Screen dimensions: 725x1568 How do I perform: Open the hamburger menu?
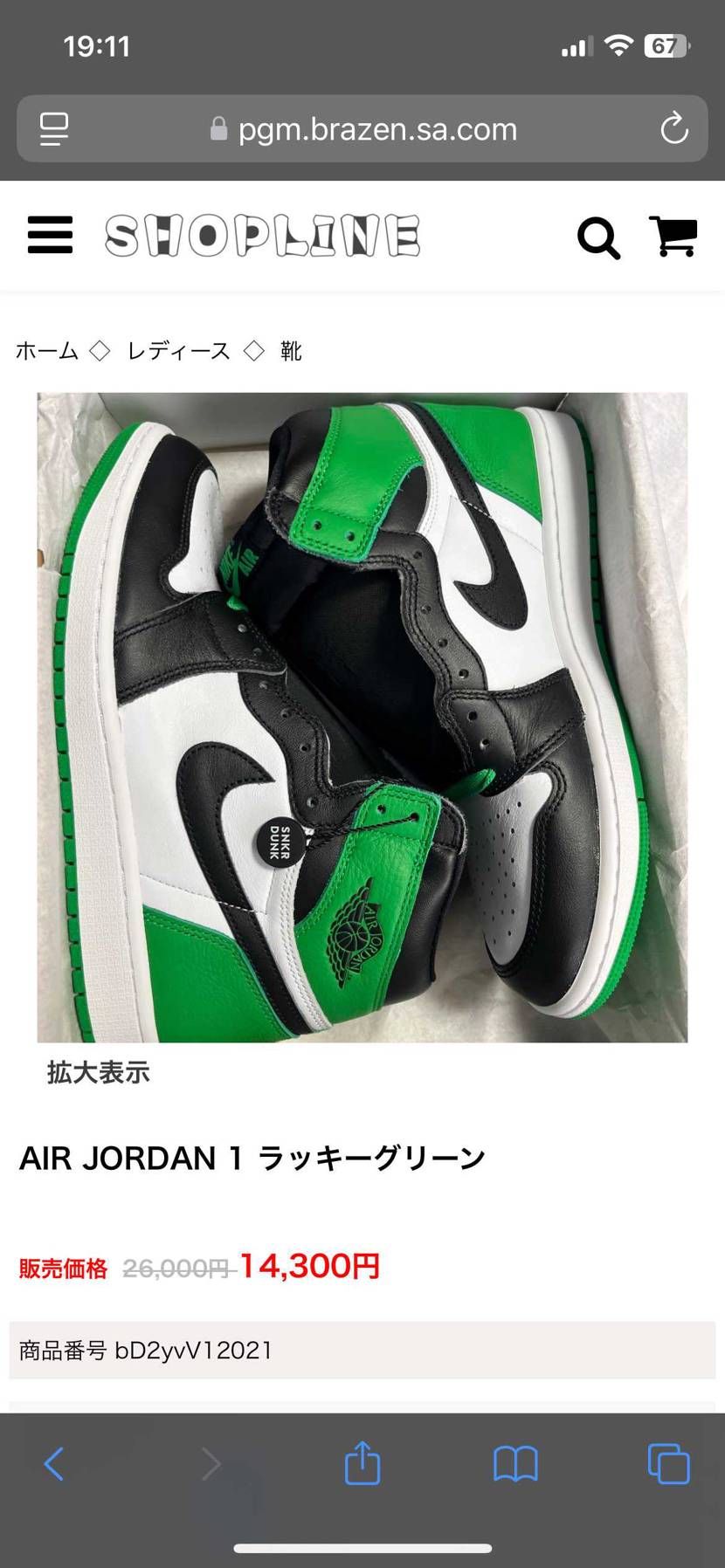[50, 236]
